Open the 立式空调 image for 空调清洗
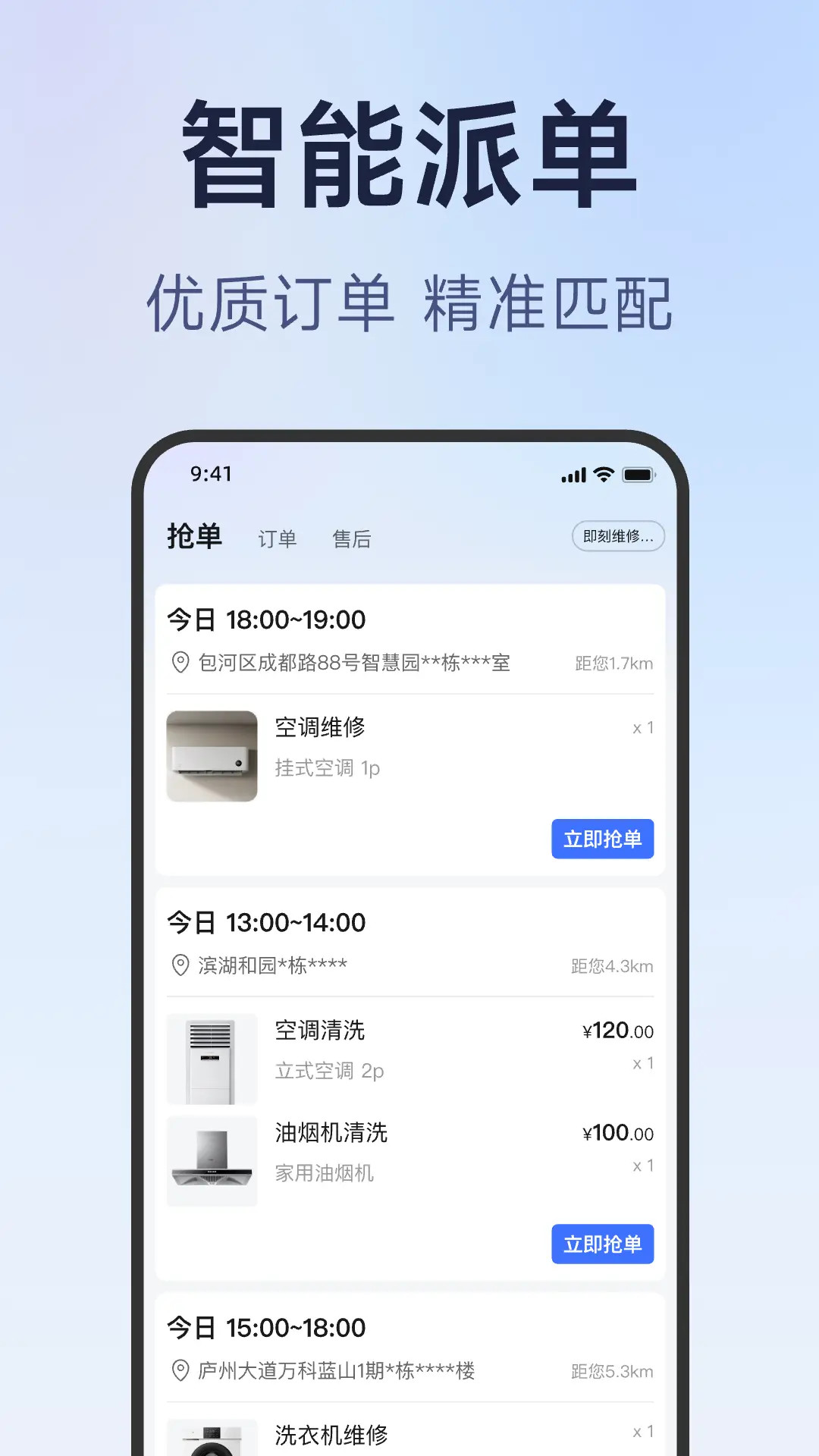819x1456 pixels. coord(212,1059)
